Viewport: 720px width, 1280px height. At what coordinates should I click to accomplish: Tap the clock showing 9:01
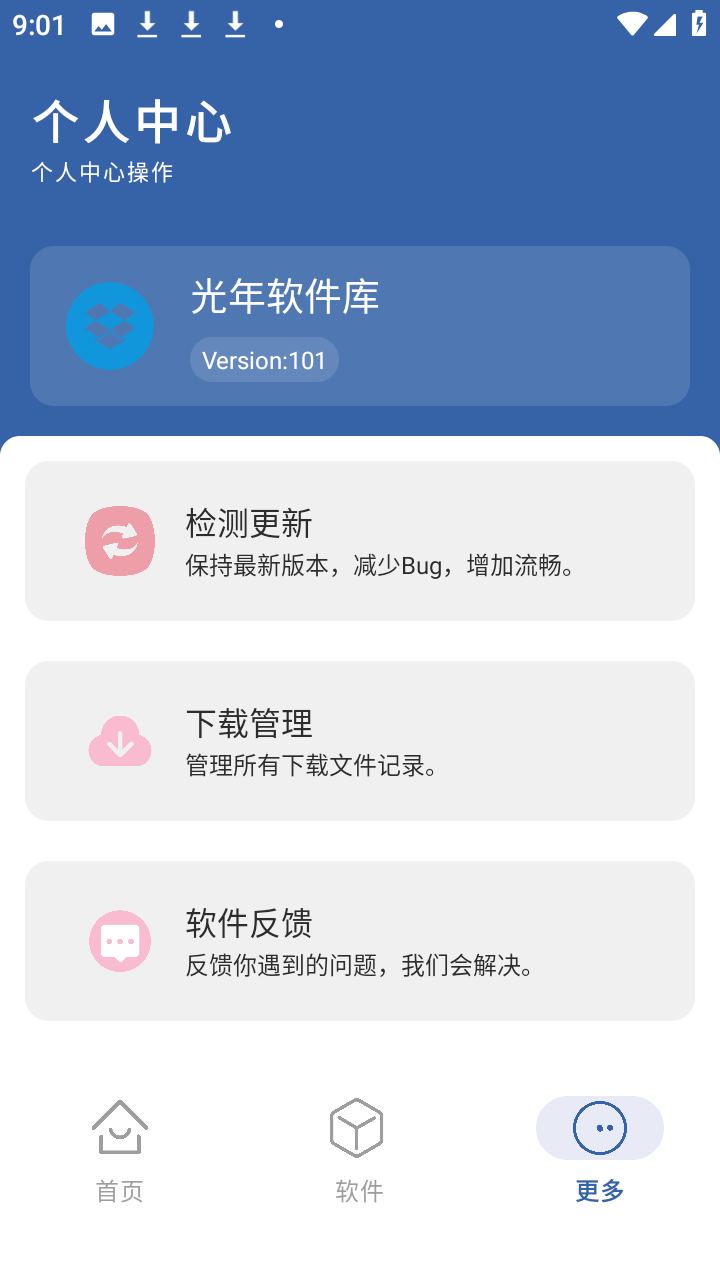click(x=37, y=25)
